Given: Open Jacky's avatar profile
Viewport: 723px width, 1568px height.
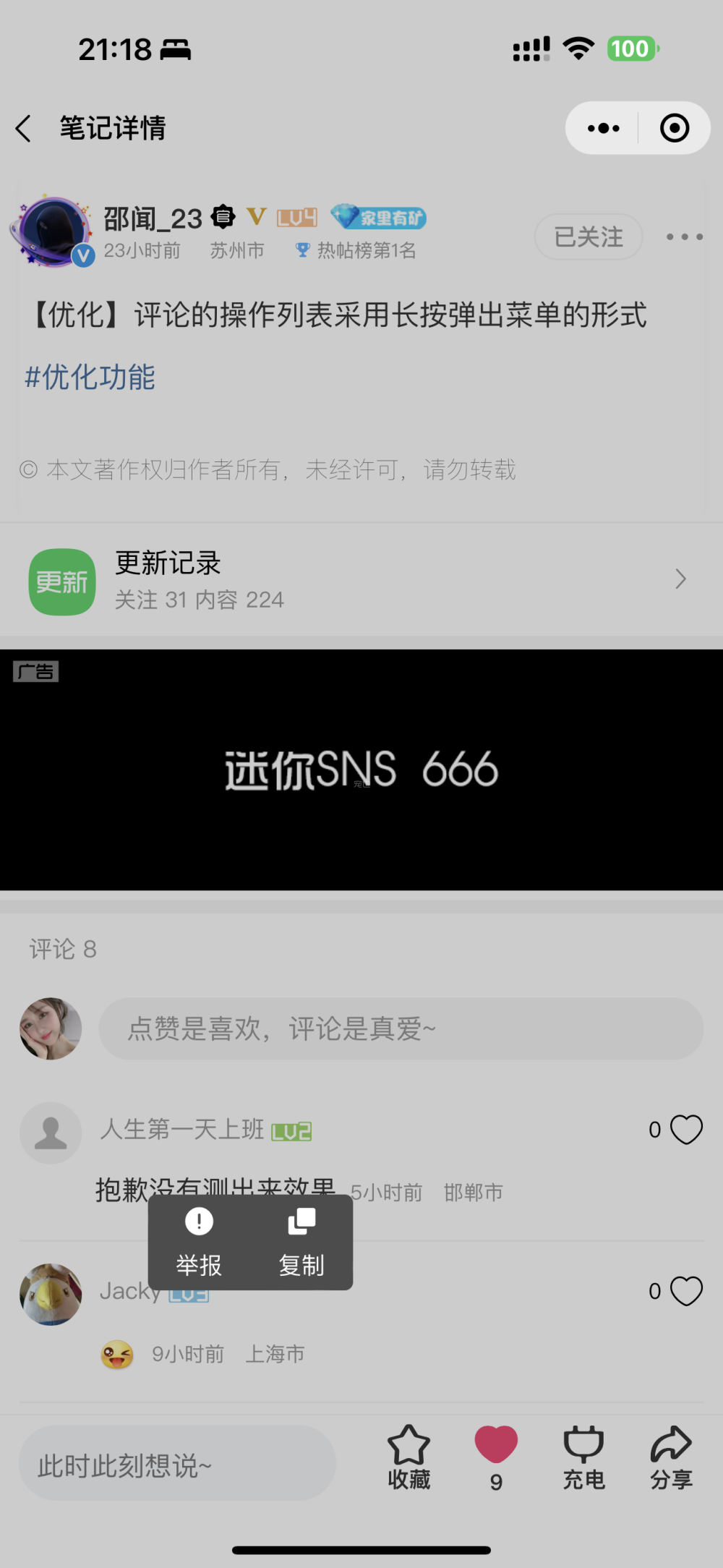Looking at the screenshot, I should 51,1294.
